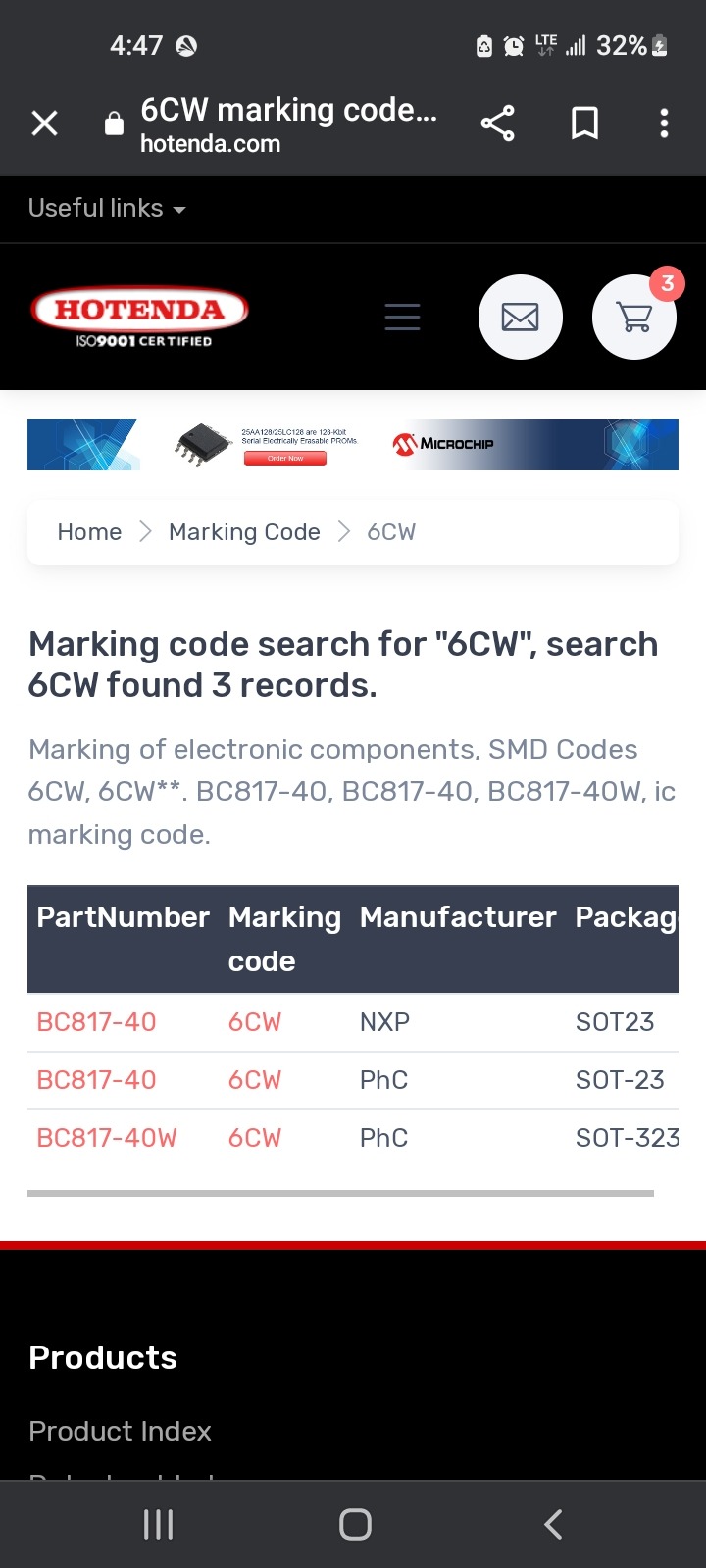This screenshot has width=706, height=1568.
Task: Share this page link
Action: (498, 123)
